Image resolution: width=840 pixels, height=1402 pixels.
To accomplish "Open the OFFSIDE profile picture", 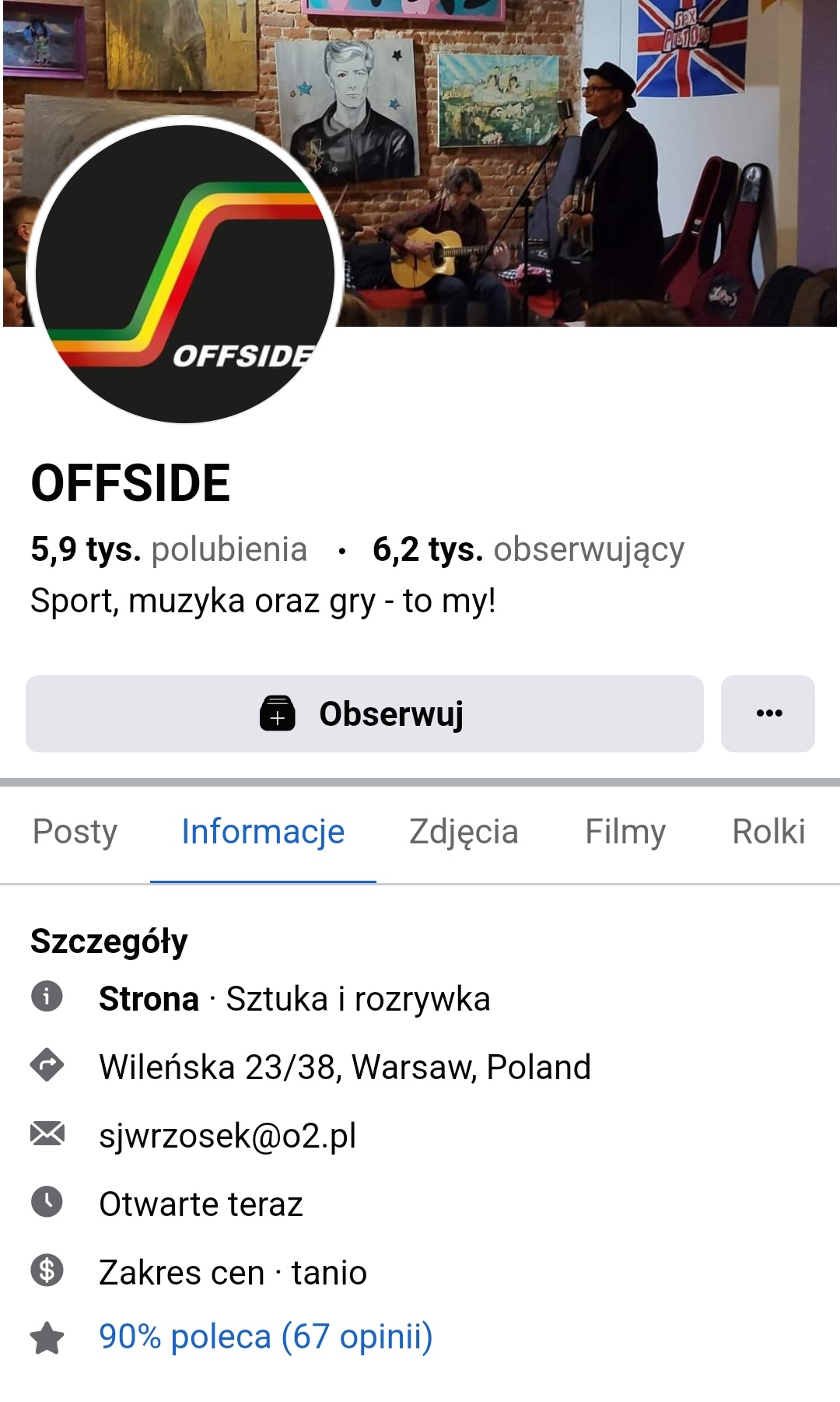I will [x=185, y=274].
